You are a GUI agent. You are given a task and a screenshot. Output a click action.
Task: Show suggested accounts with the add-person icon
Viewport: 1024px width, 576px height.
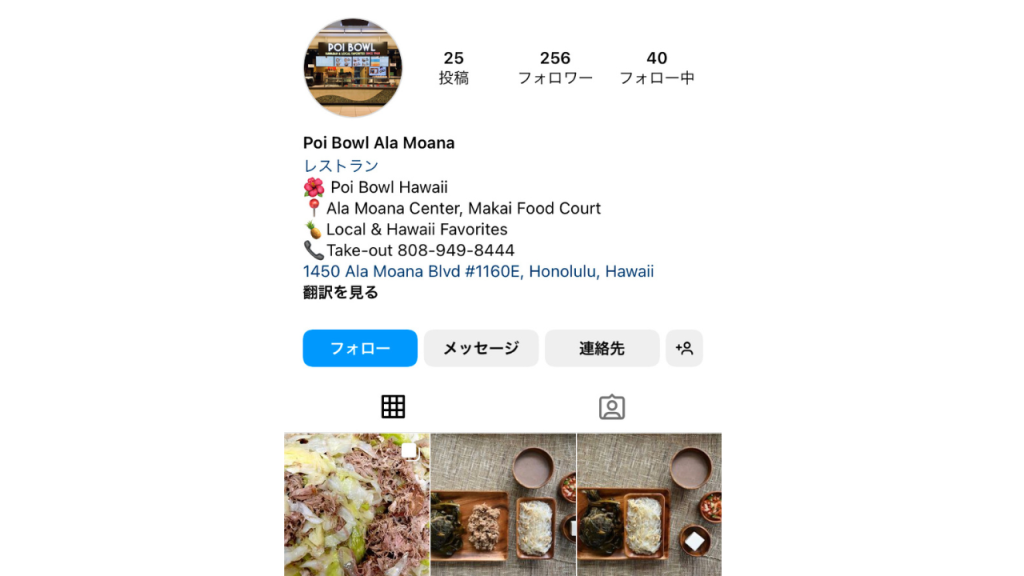pyautogui.click(x=684, y=348)
